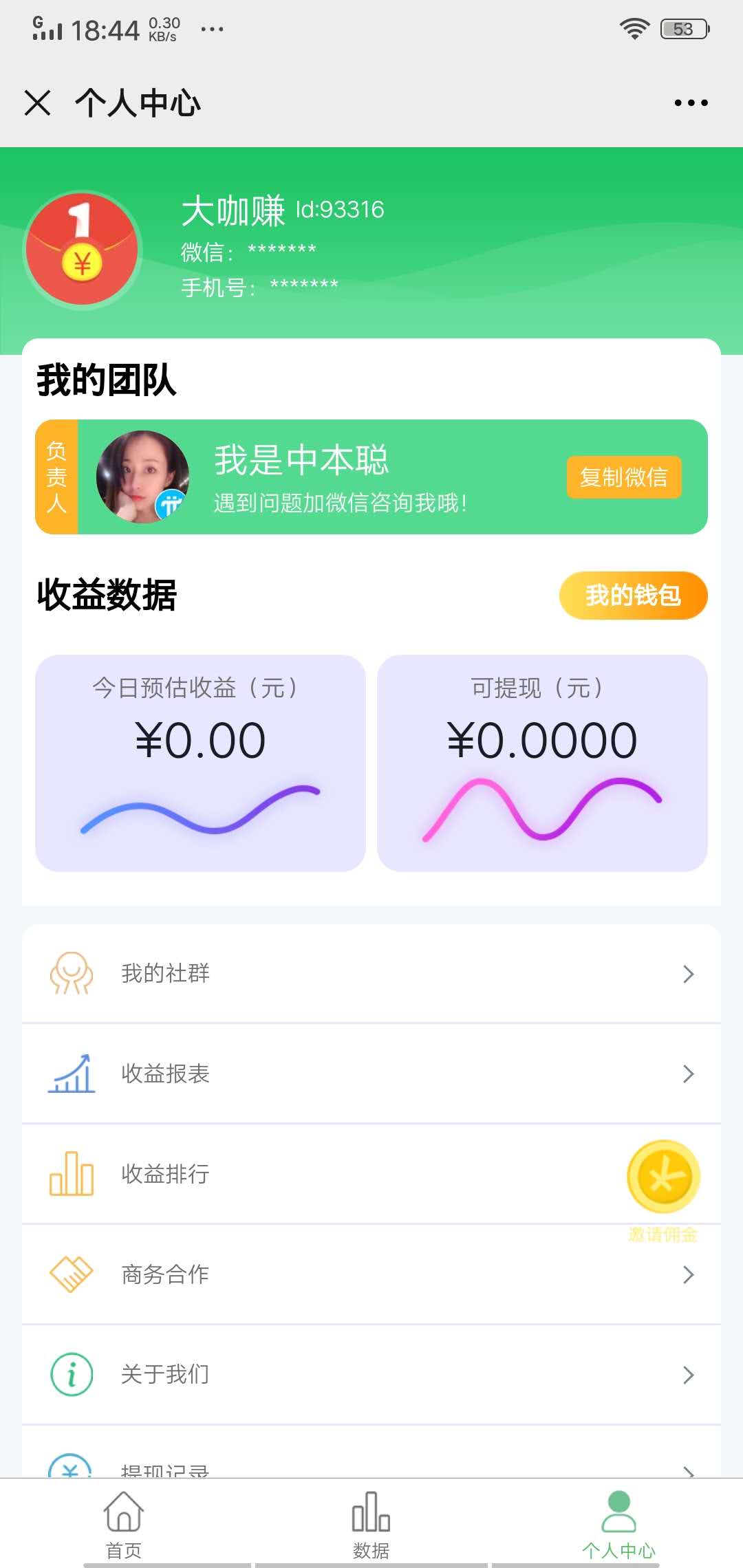Select the 收益排行 bar chart icon

pyautogui.click(x=71, y=1175)
